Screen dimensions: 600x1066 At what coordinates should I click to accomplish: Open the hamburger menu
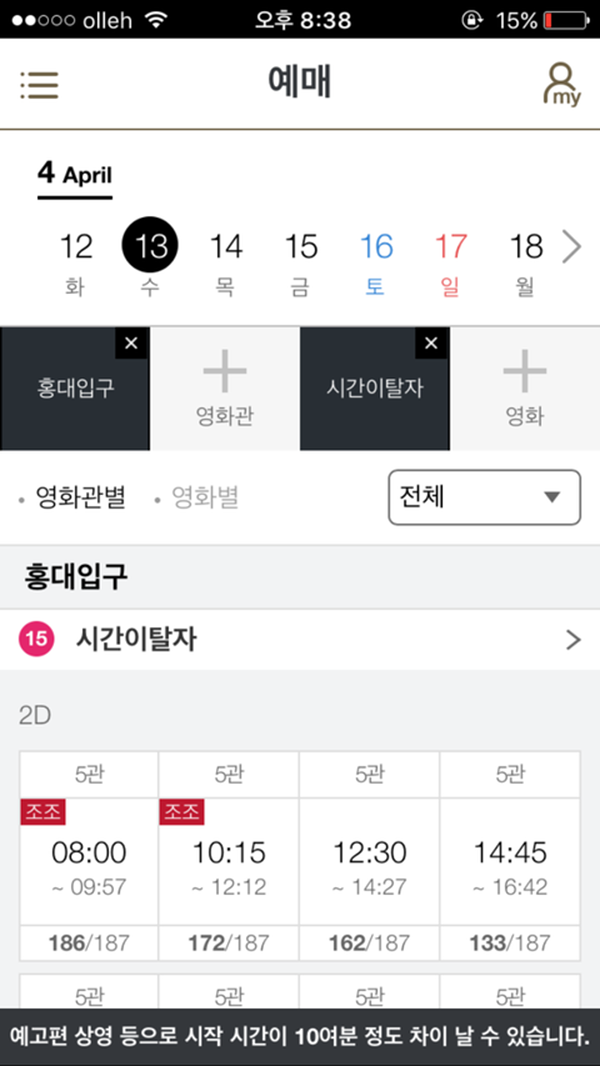39,85
